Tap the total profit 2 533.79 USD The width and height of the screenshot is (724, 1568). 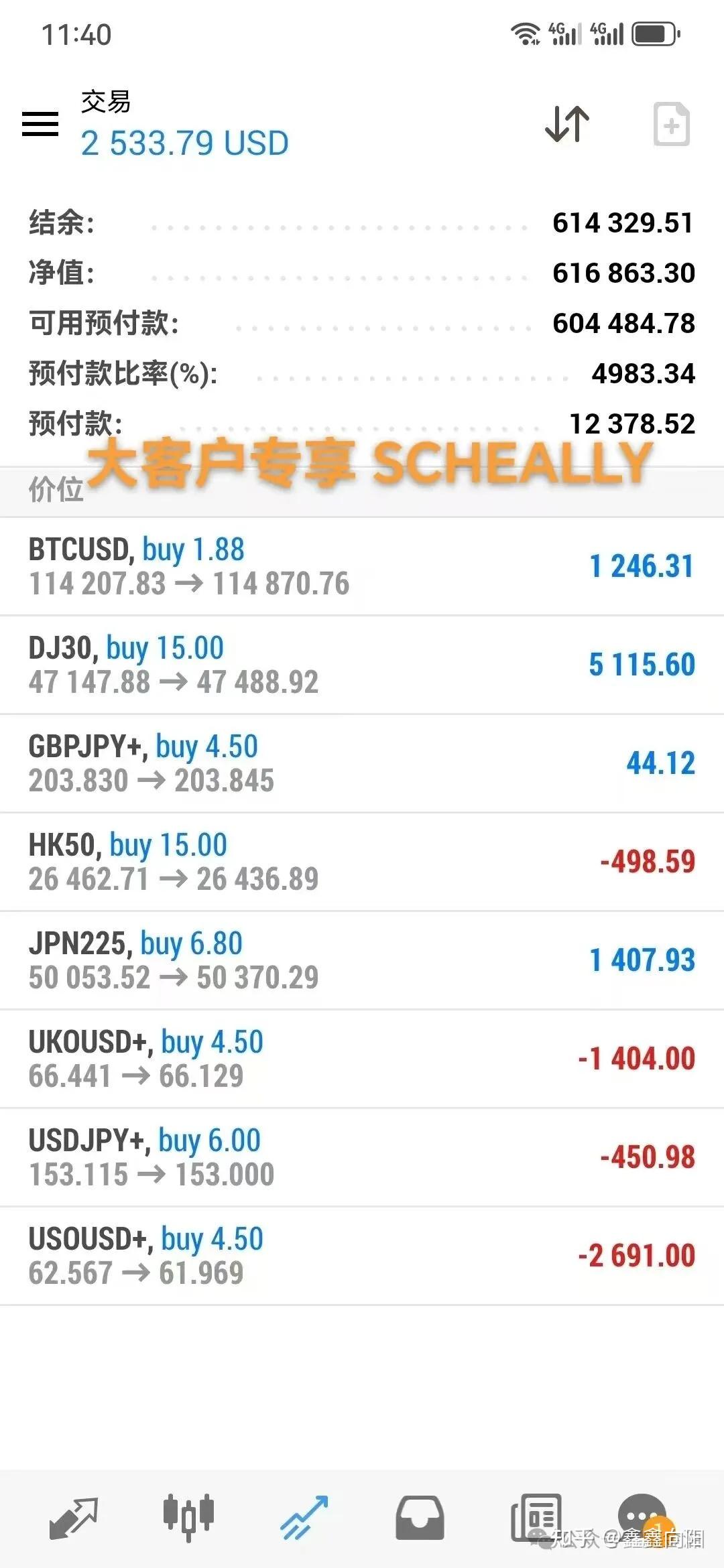[x=184, y=143]
